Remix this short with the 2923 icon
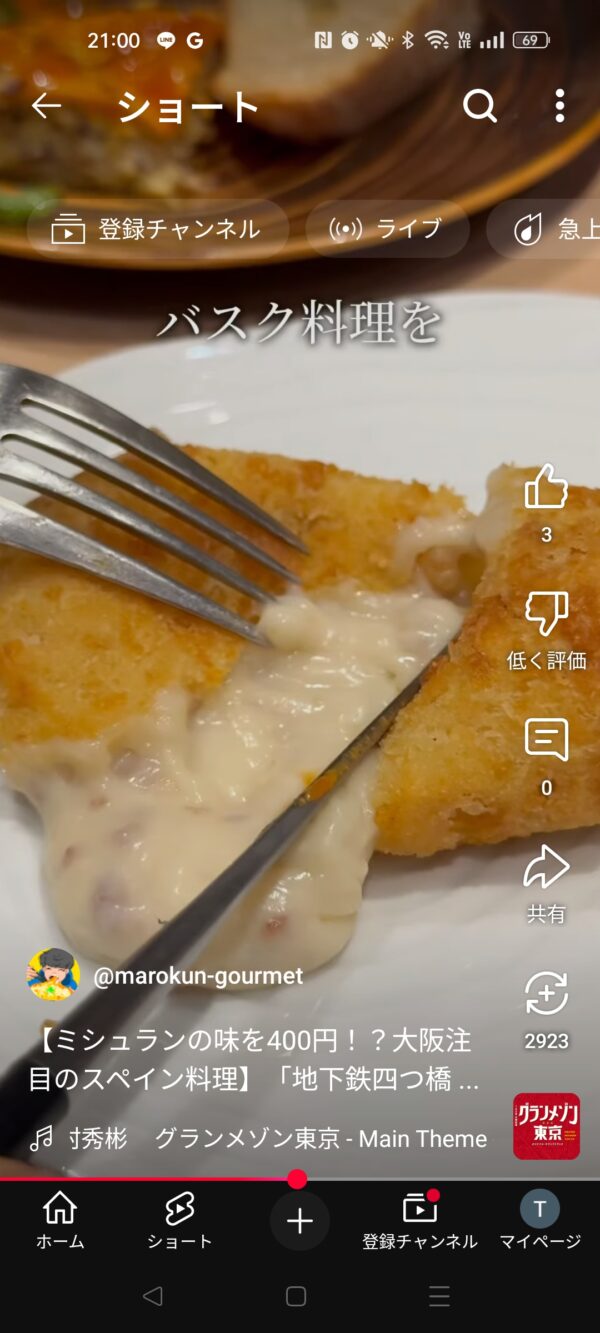 [546, 994]
